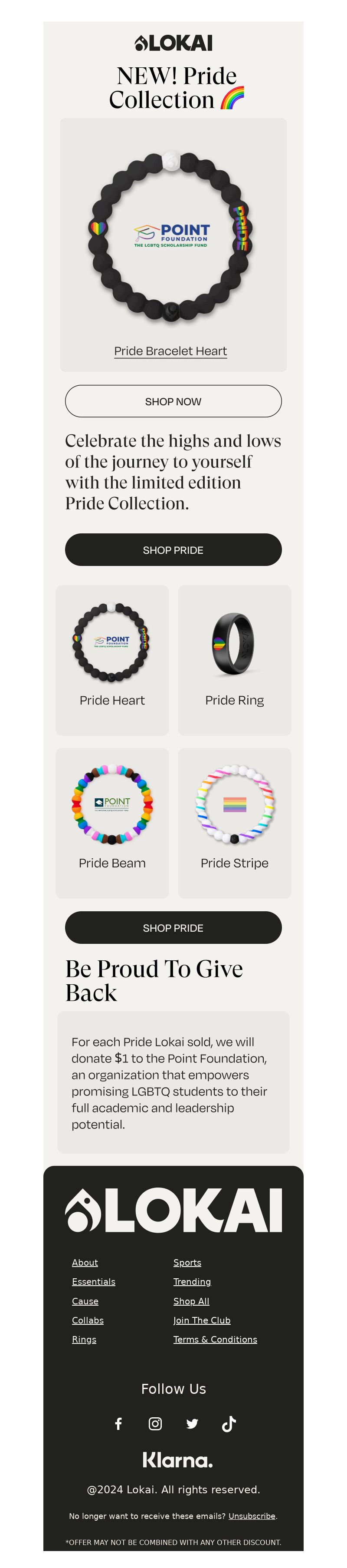This screenshot has width=347, height=1568.
Task: Tap the Shop All link
Action: click(x=191, y=1301)
